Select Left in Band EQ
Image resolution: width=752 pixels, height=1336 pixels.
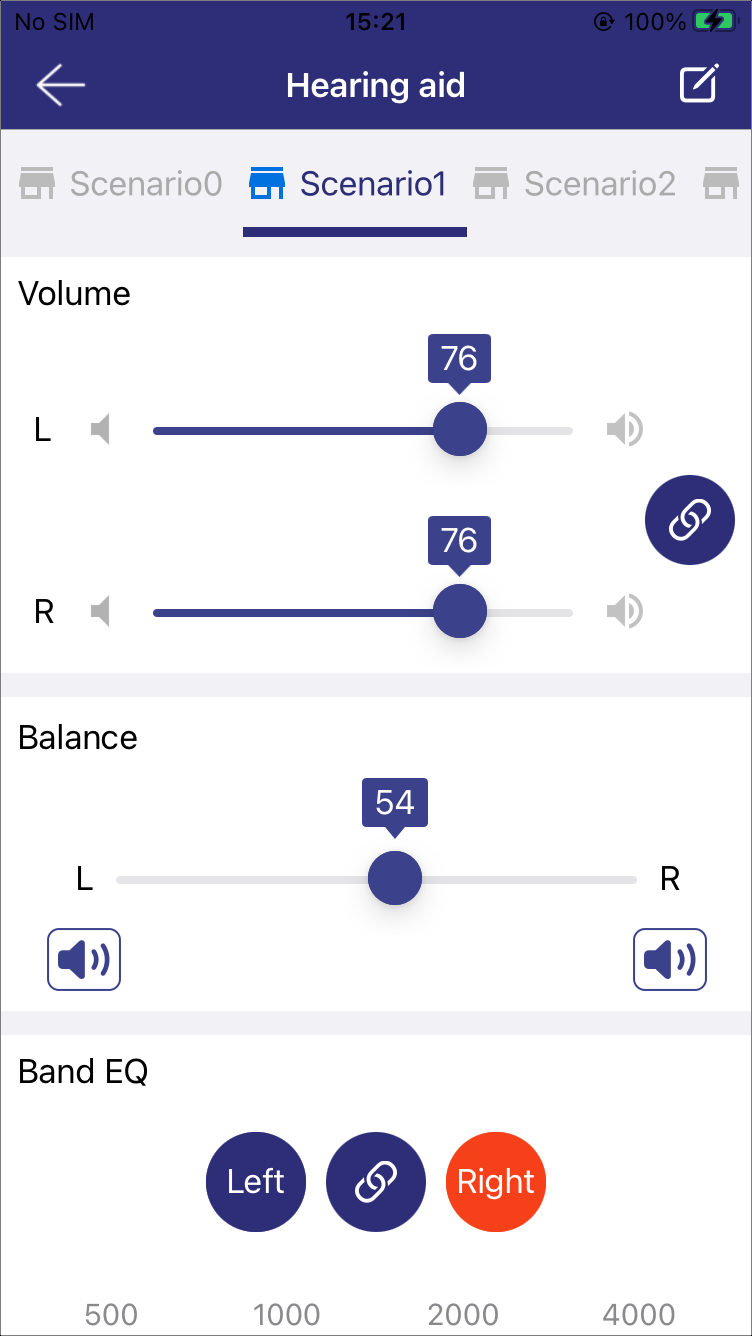256,1182
